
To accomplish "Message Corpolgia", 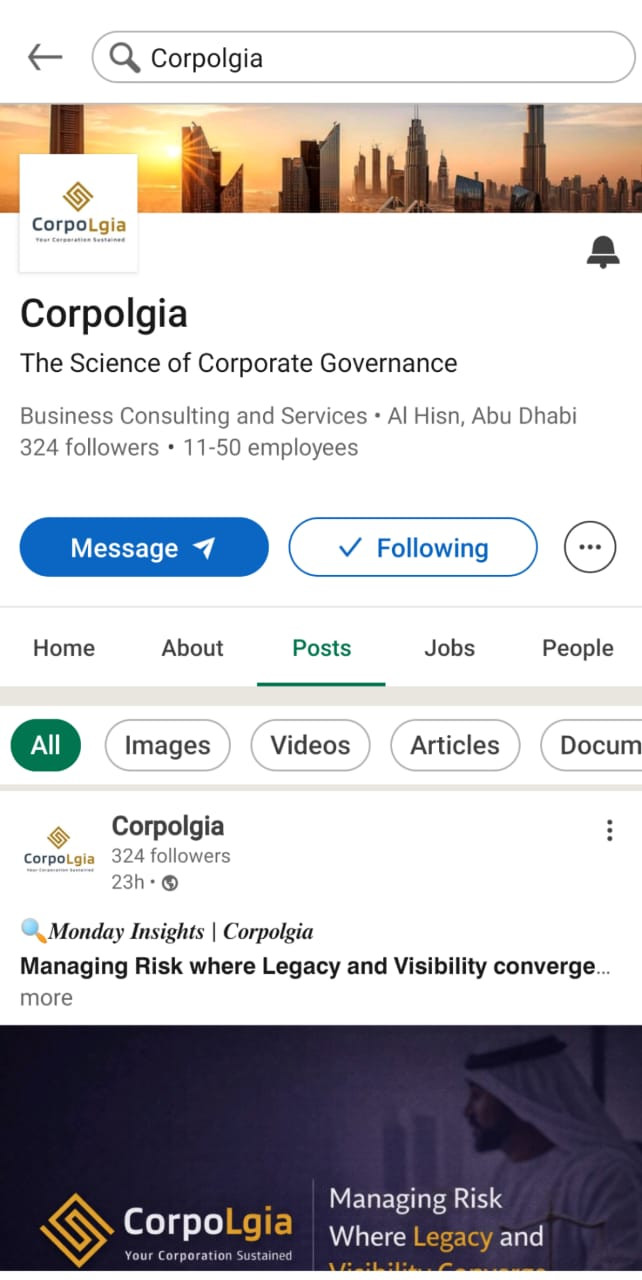I will (x=144, y=547).
